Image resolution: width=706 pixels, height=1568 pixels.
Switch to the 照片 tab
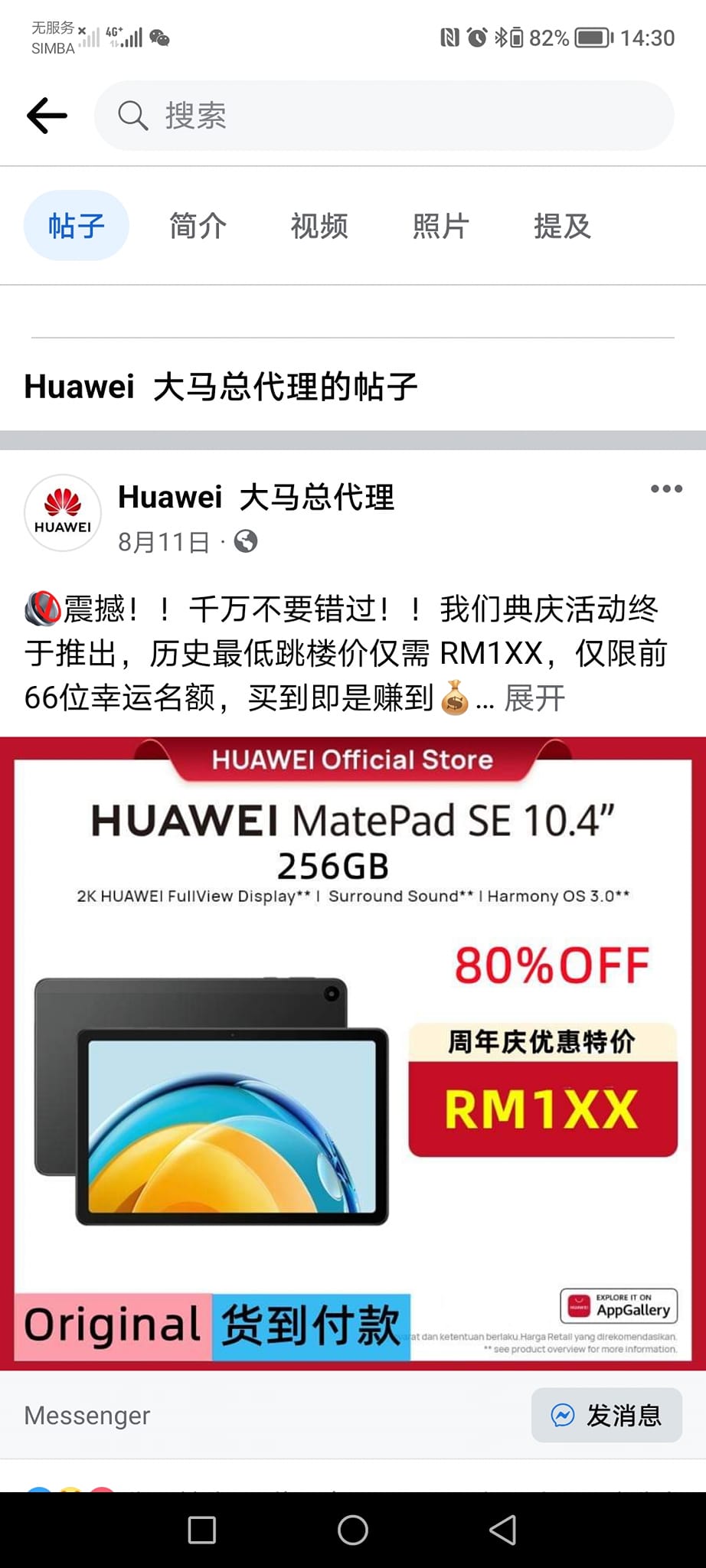(440, 226)
